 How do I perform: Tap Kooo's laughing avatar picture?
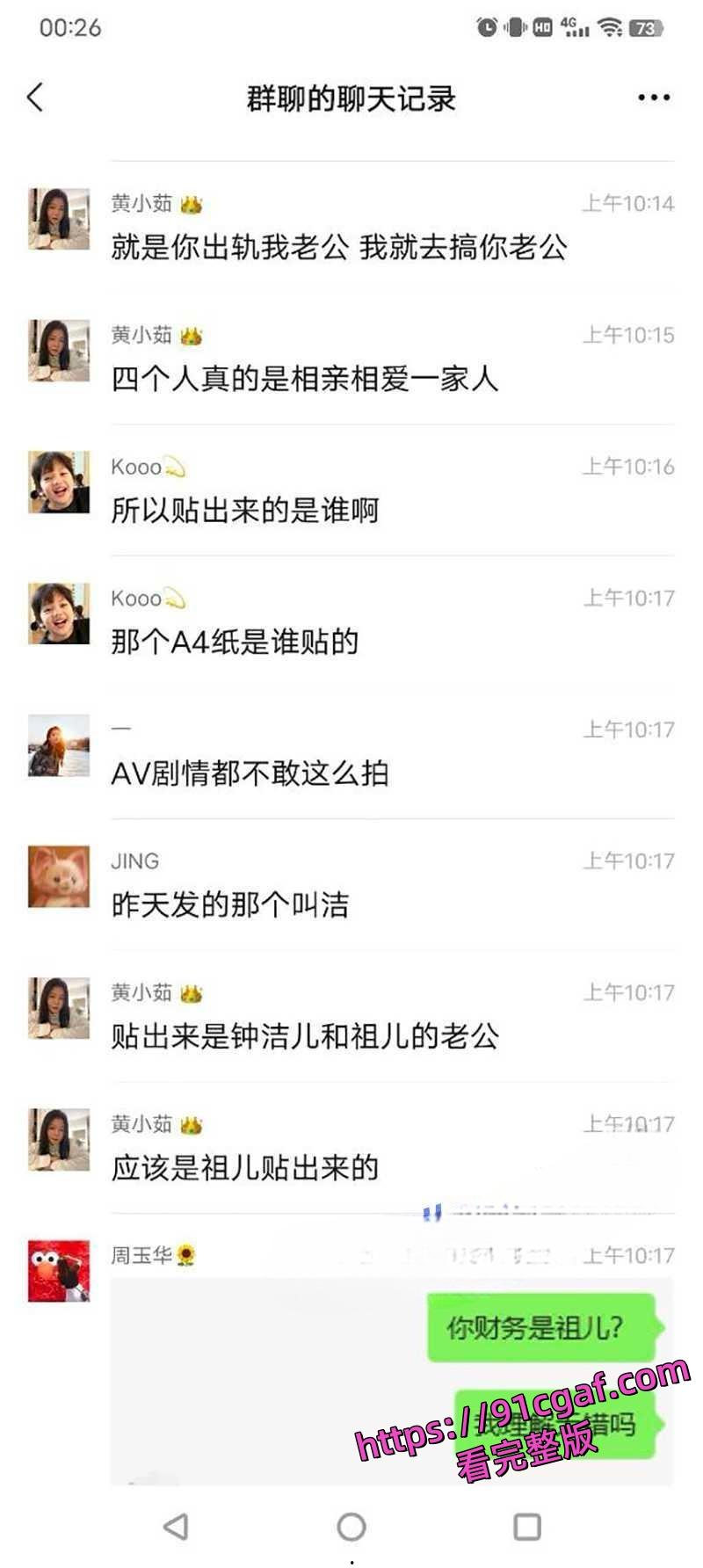coord(56,482)
